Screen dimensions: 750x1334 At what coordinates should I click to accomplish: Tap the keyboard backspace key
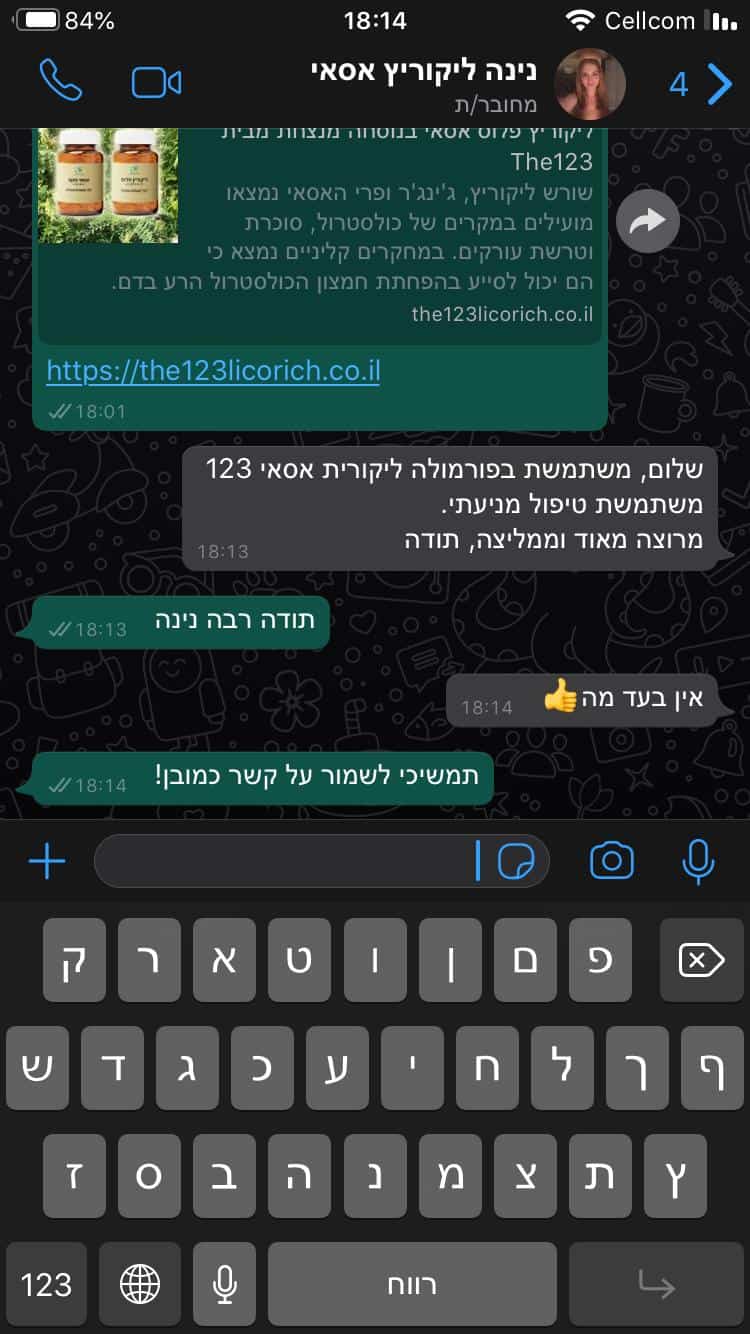coord(701,961)
